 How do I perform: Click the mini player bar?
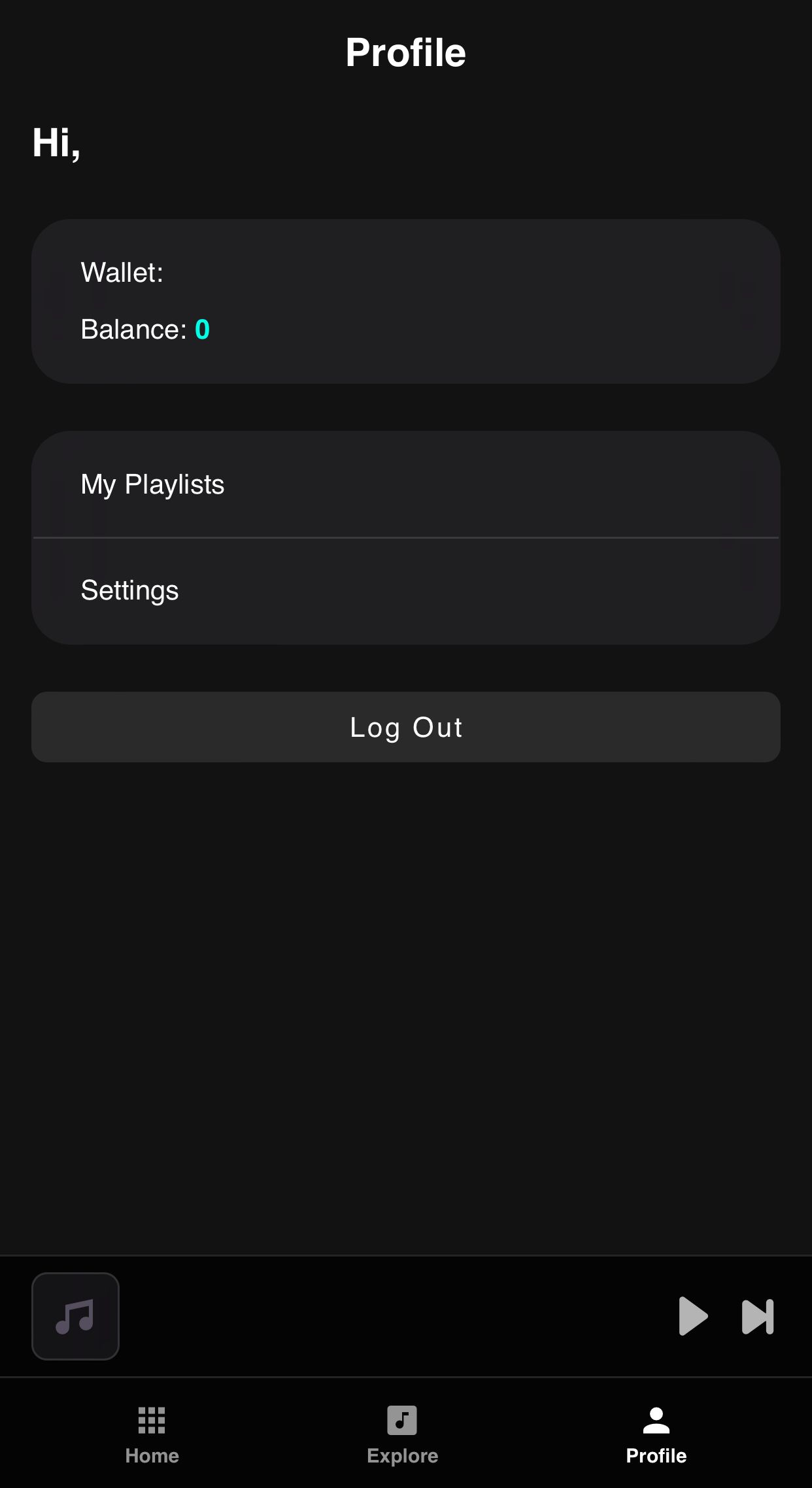point(405,1316)
